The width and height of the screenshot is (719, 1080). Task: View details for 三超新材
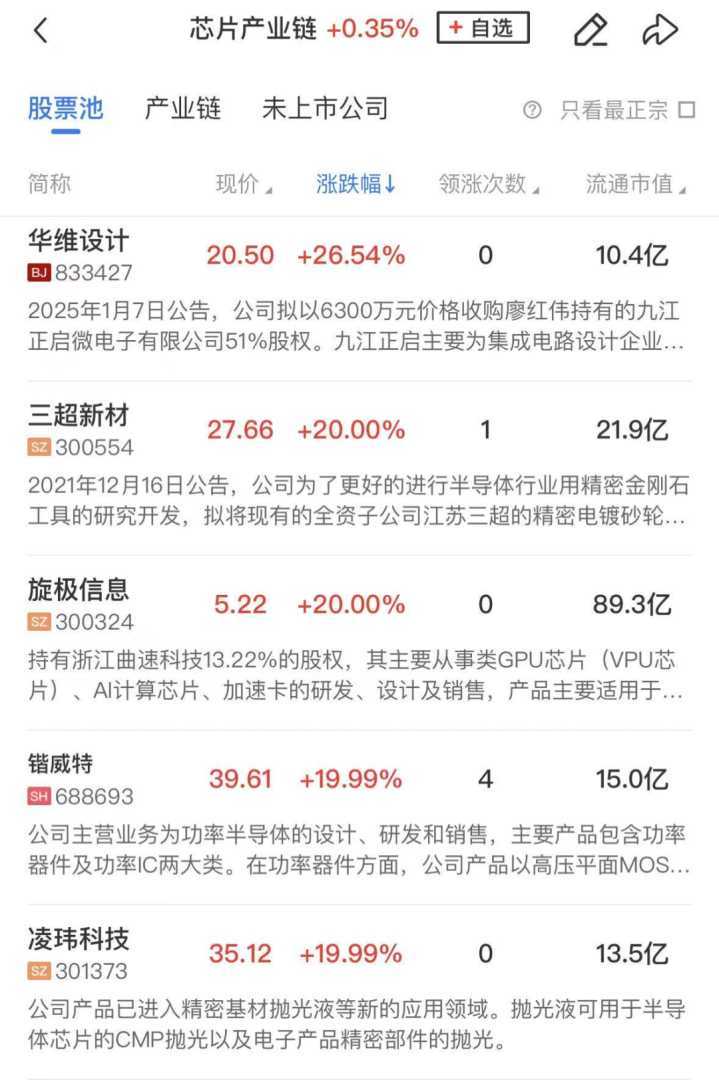(79, 417)
